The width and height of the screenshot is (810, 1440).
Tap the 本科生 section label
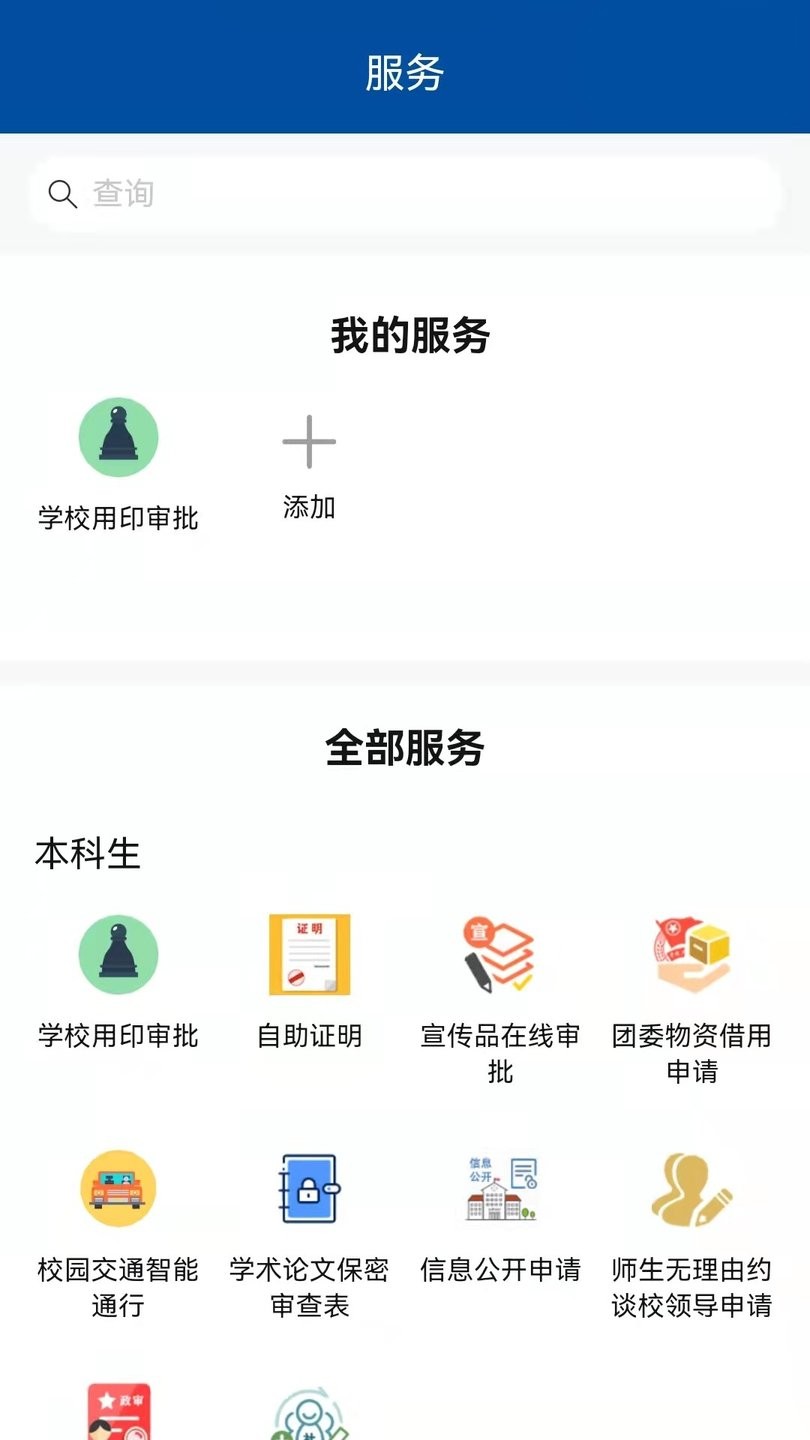(x=88, y=855)
